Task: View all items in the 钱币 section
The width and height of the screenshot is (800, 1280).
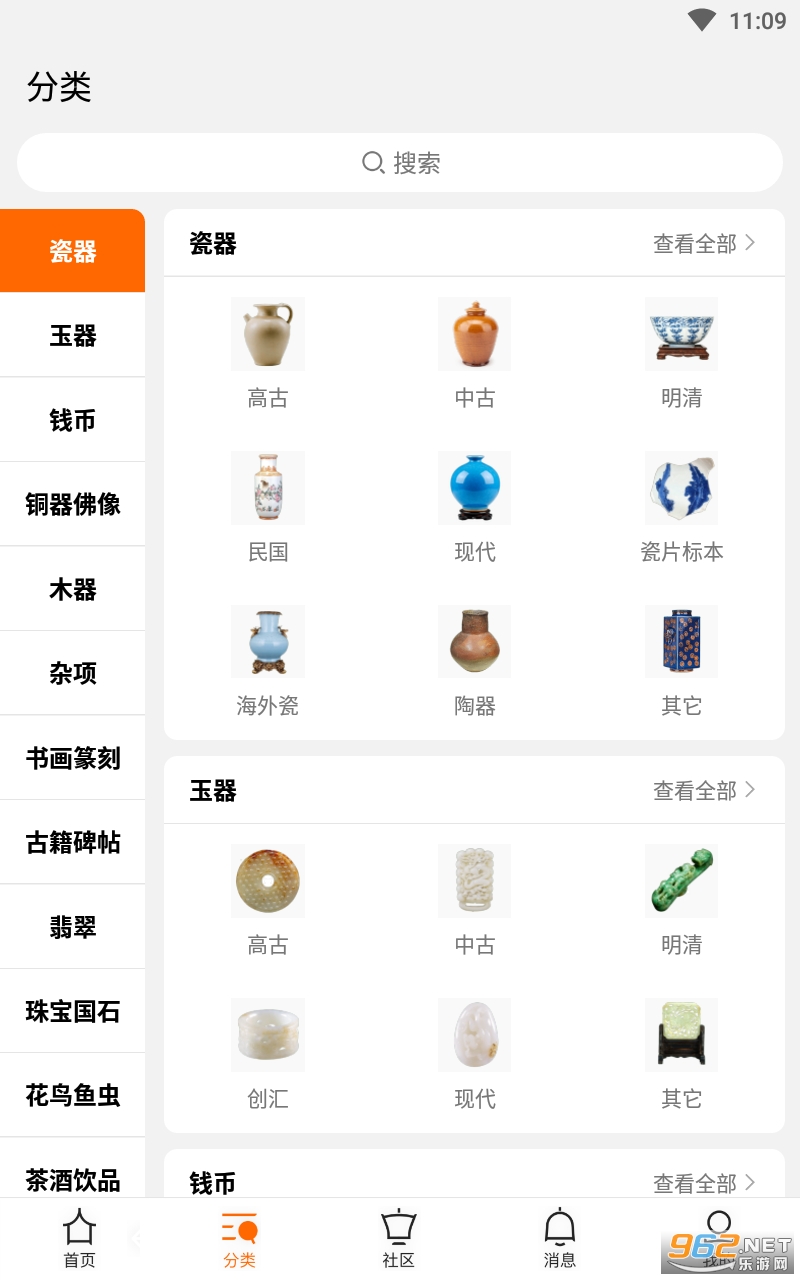Action: point(704,1183)
